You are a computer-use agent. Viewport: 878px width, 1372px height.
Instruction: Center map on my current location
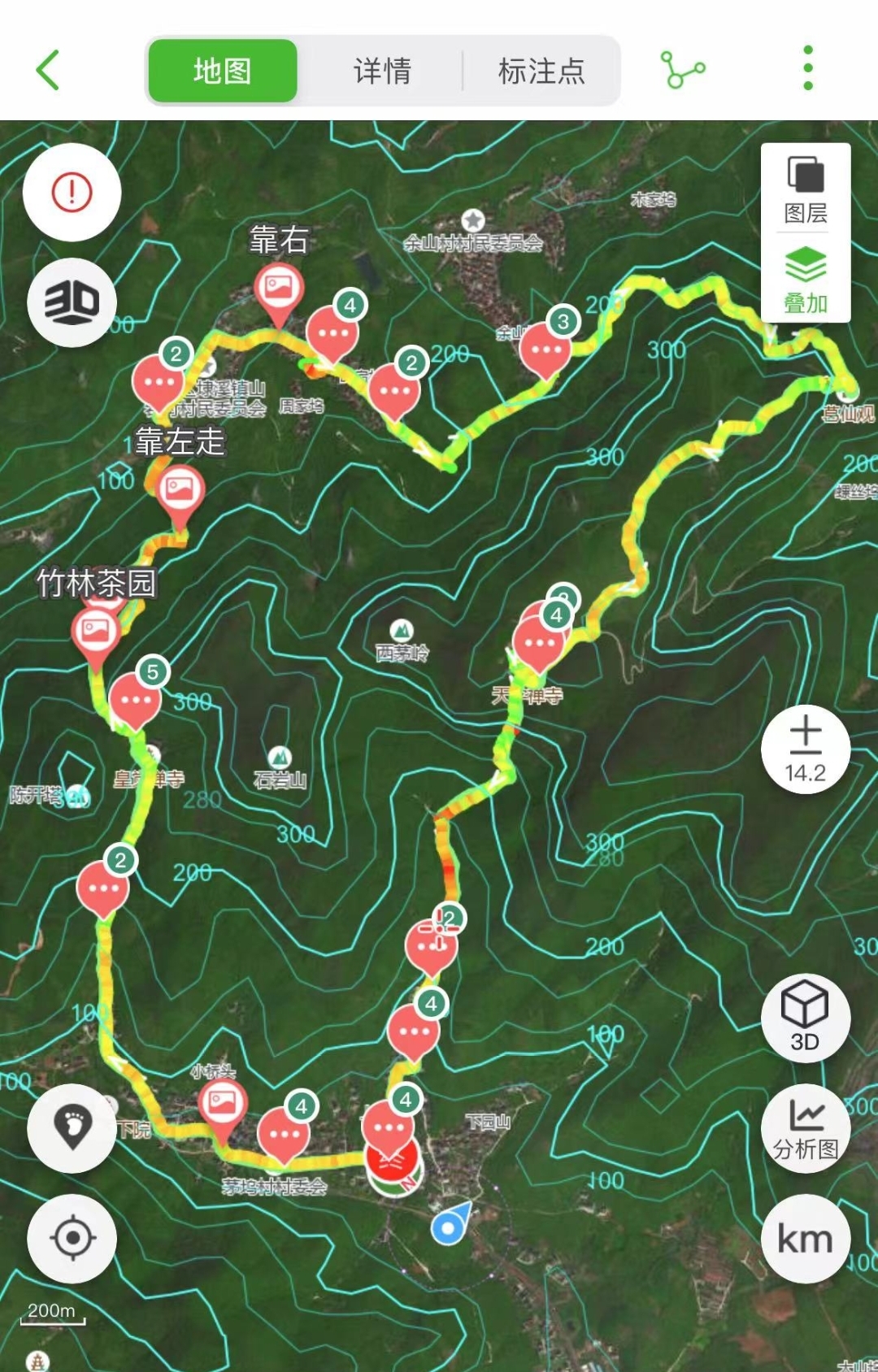(72, 1239)
